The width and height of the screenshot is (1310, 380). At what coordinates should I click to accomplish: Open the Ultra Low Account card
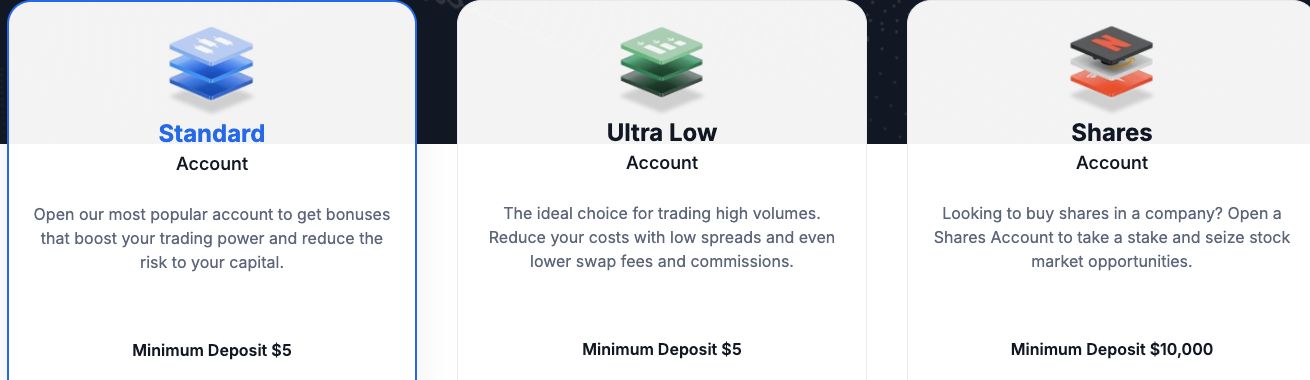[x=662, y=190]
